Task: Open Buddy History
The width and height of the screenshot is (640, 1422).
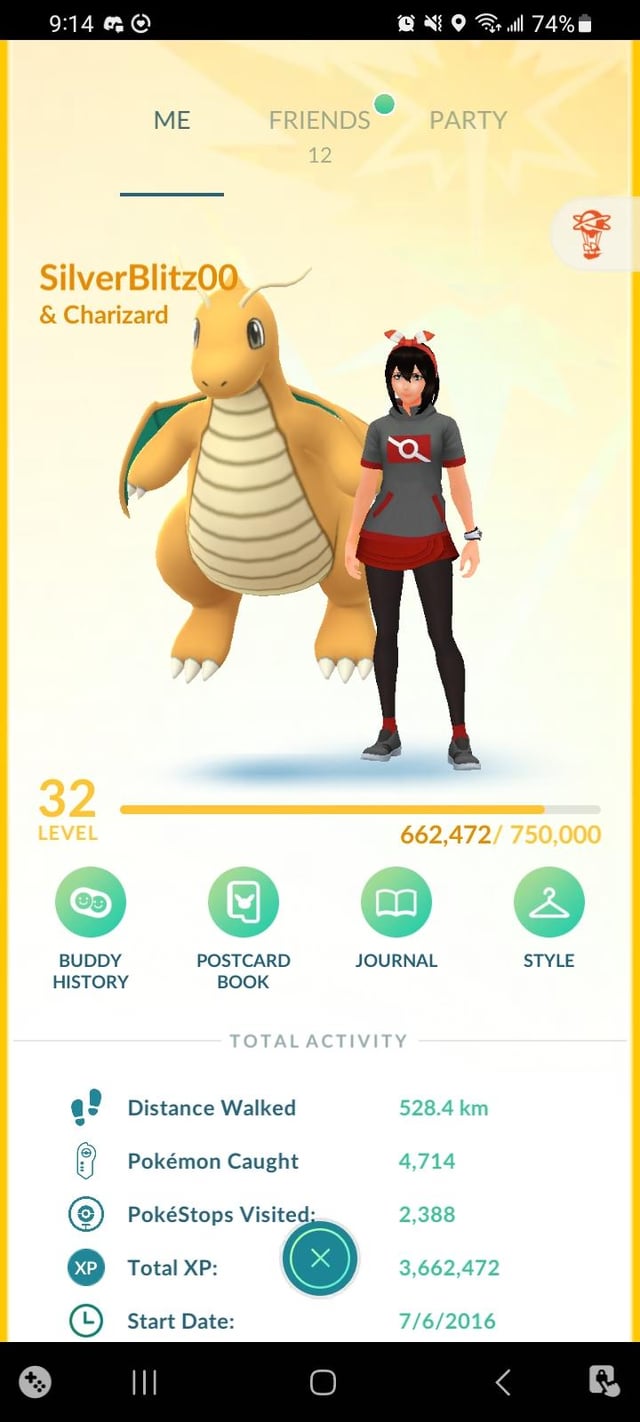Action: click(x=91, y=903)
